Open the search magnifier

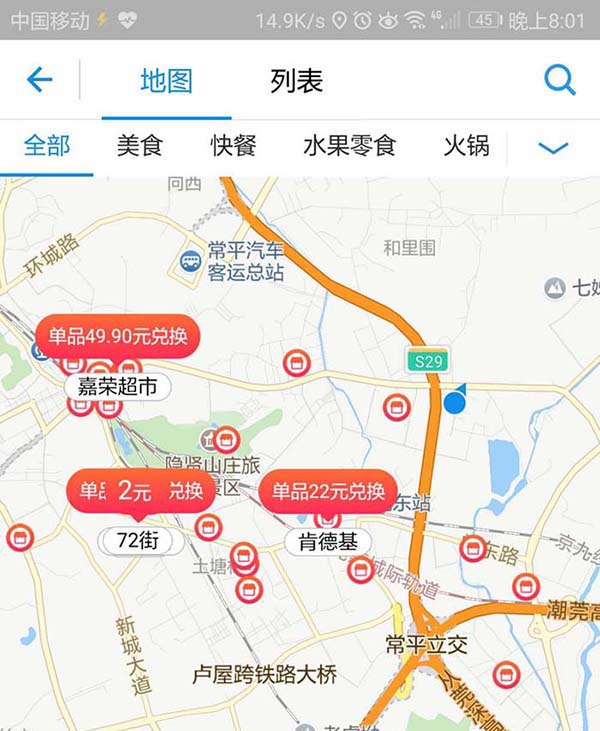click(559, 80)
